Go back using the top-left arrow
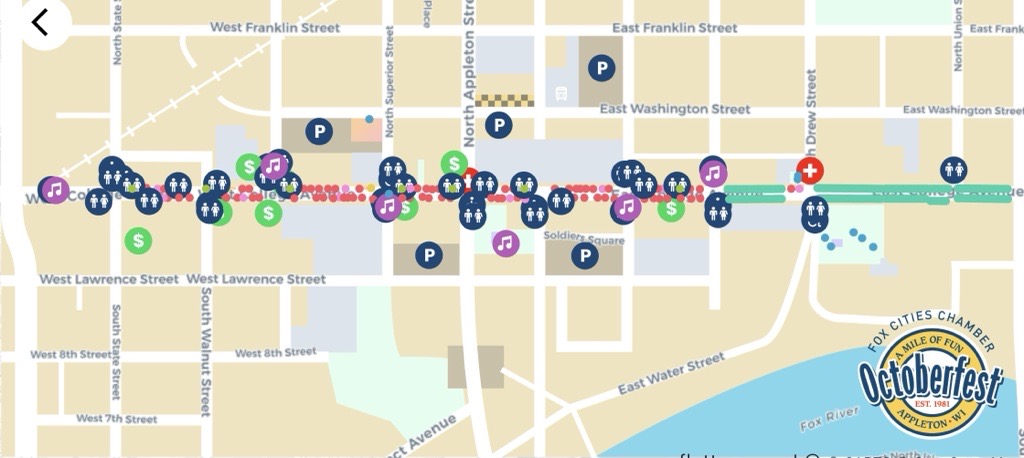Screen dimensions: 1024x458 pos(40,22)
